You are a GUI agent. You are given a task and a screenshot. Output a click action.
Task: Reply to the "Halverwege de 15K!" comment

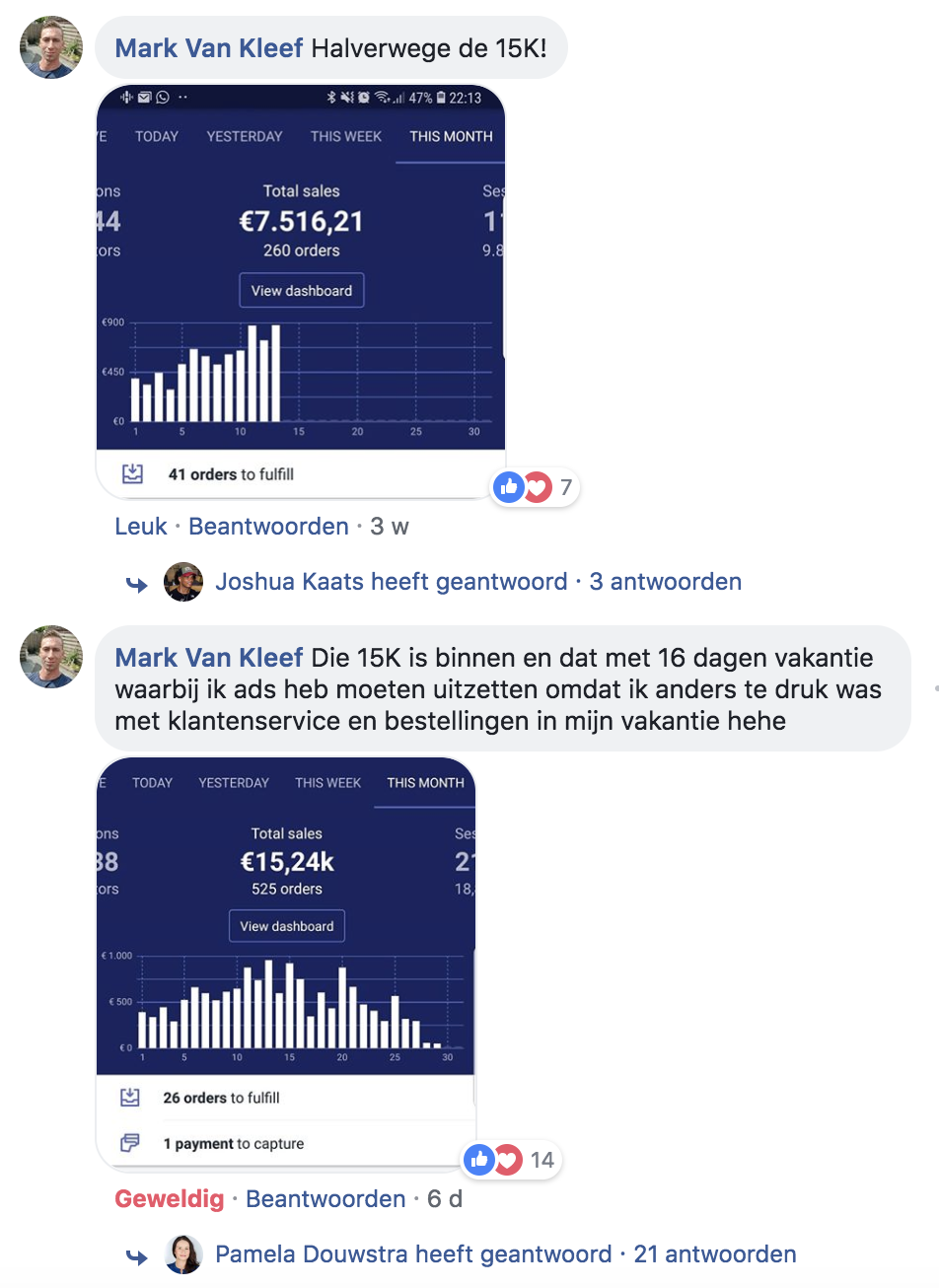[x=268, y=527]
